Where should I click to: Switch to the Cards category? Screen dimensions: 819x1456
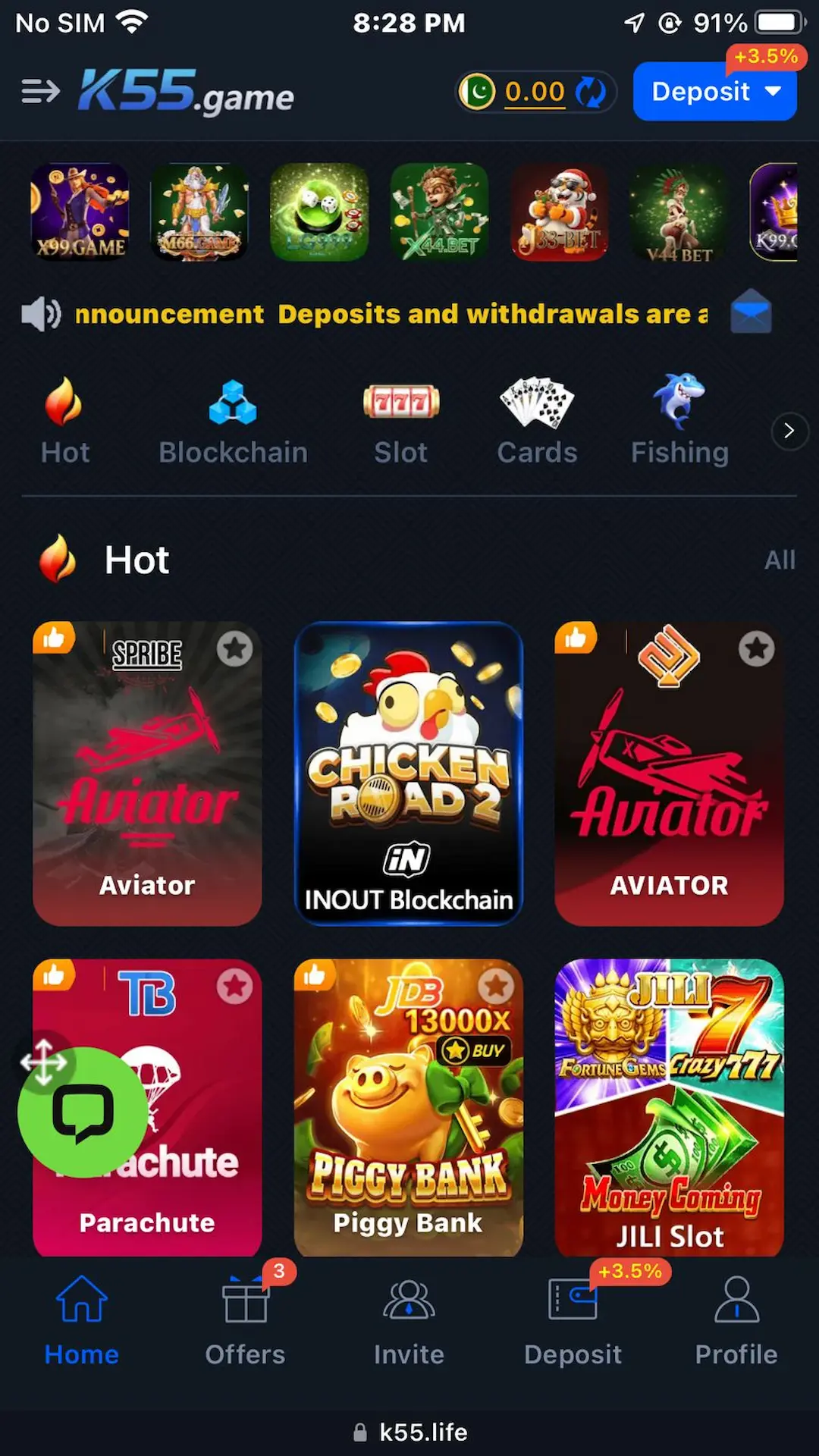coord(537,422)
